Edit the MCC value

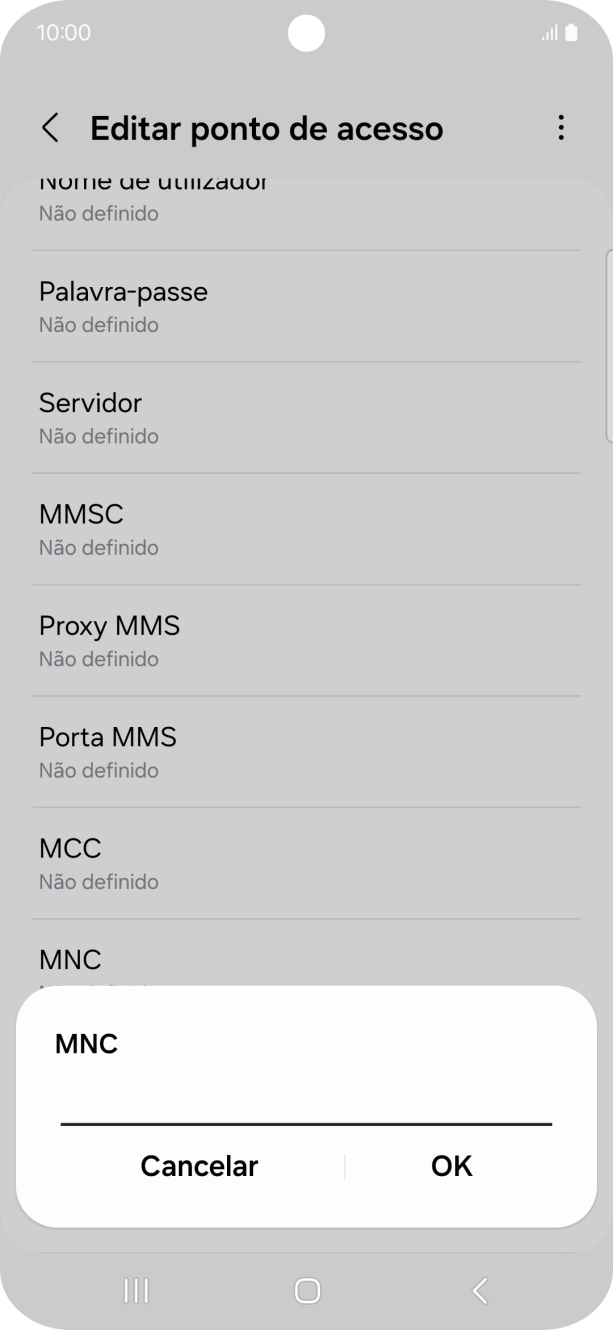click(x=306, y=863)
